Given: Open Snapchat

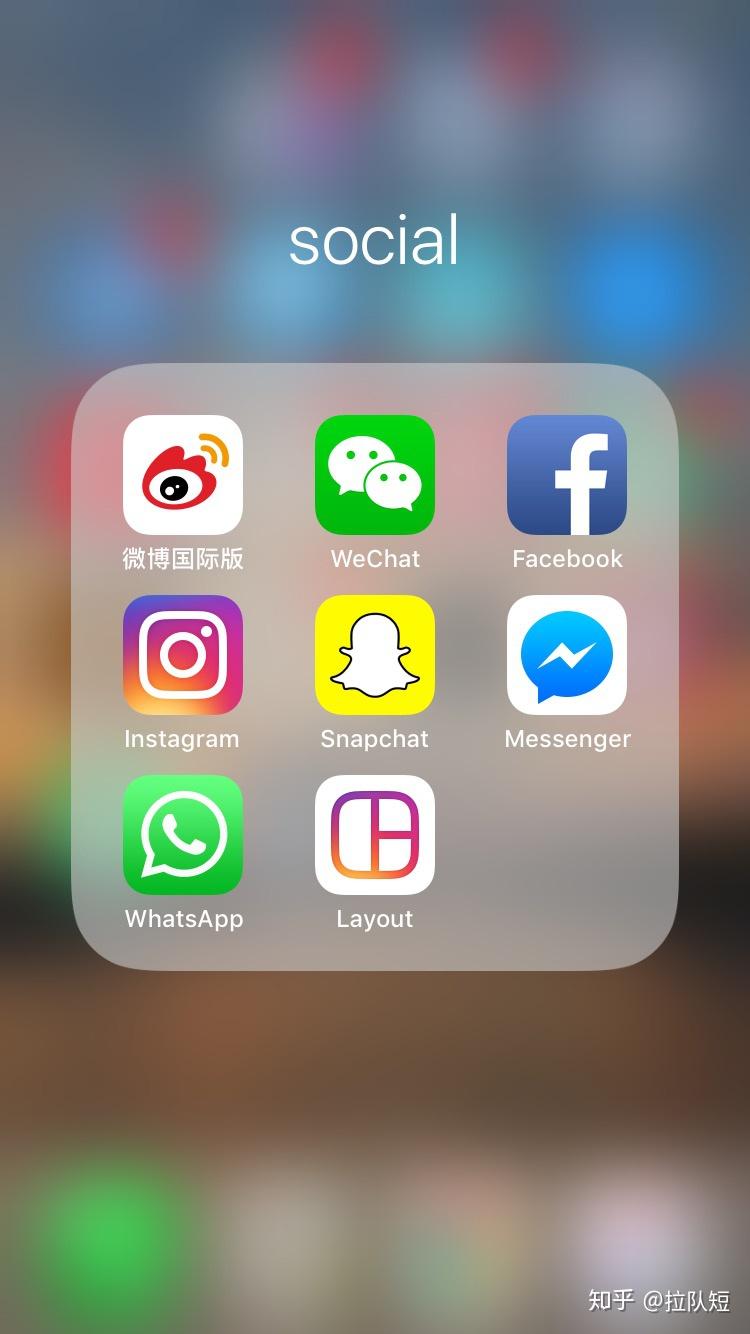Looking at the screenshot, I should [375, 655].
